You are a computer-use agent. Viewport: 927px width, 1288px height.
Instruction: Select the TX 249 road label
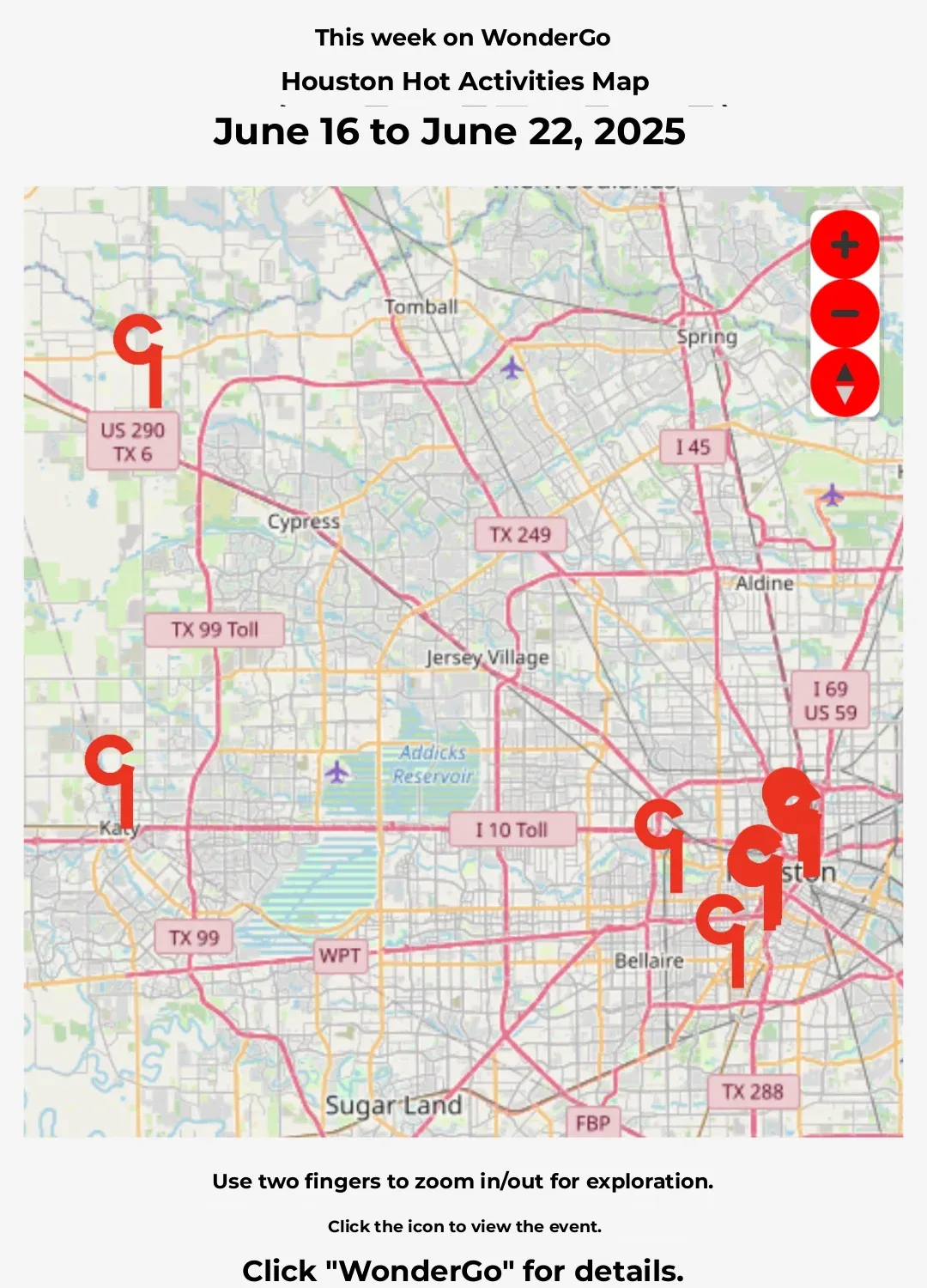pyautogui.click(x=518, y=534)
